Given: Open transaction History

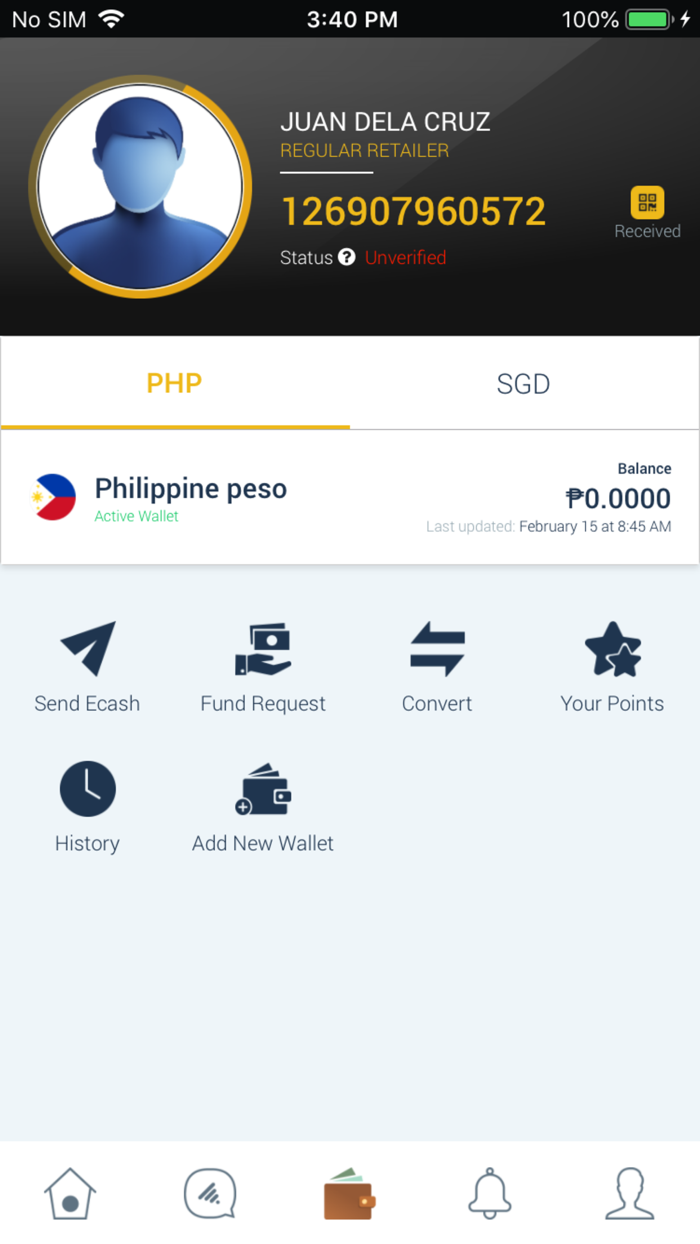Looking at the screenshot, I should pos(87,806).
